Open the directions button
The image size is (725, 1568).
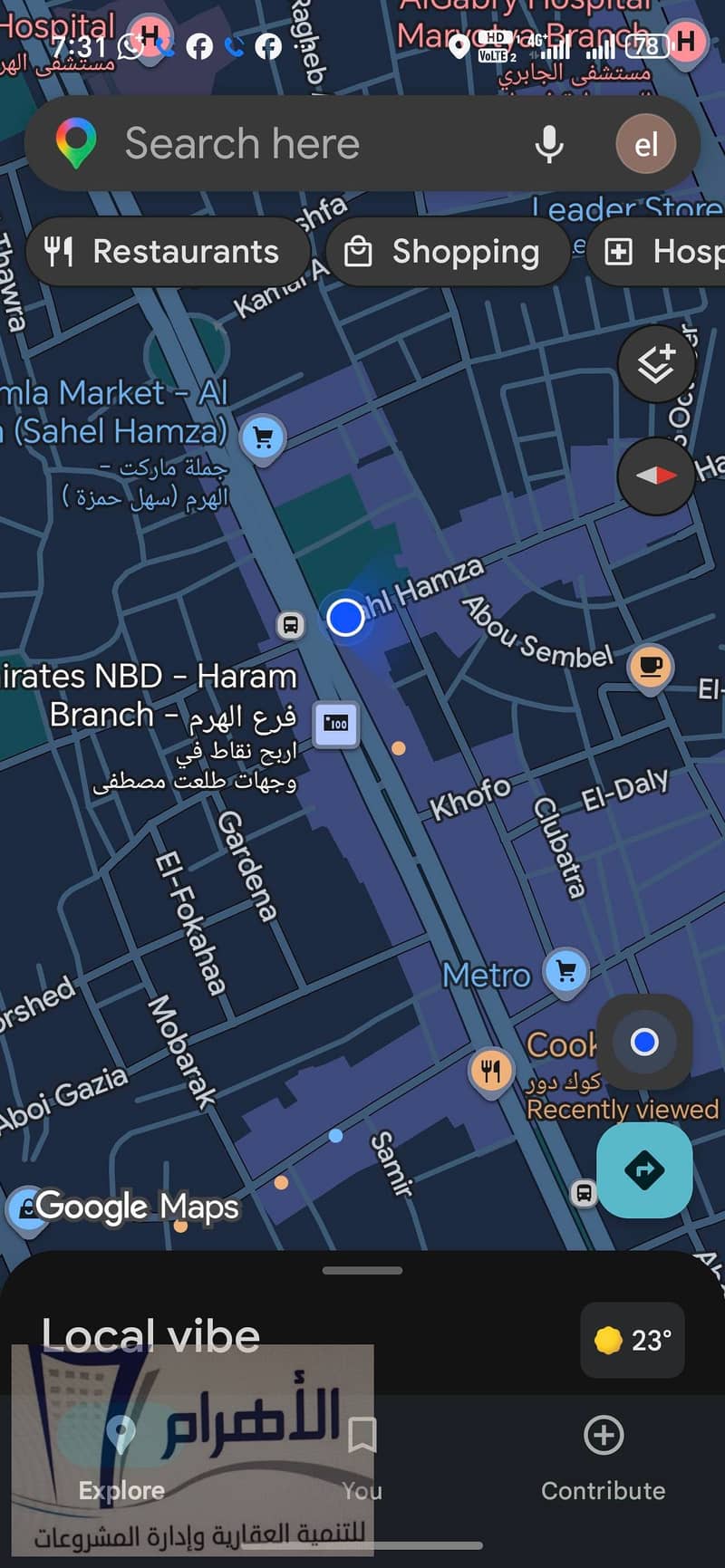coord(644,1170)
